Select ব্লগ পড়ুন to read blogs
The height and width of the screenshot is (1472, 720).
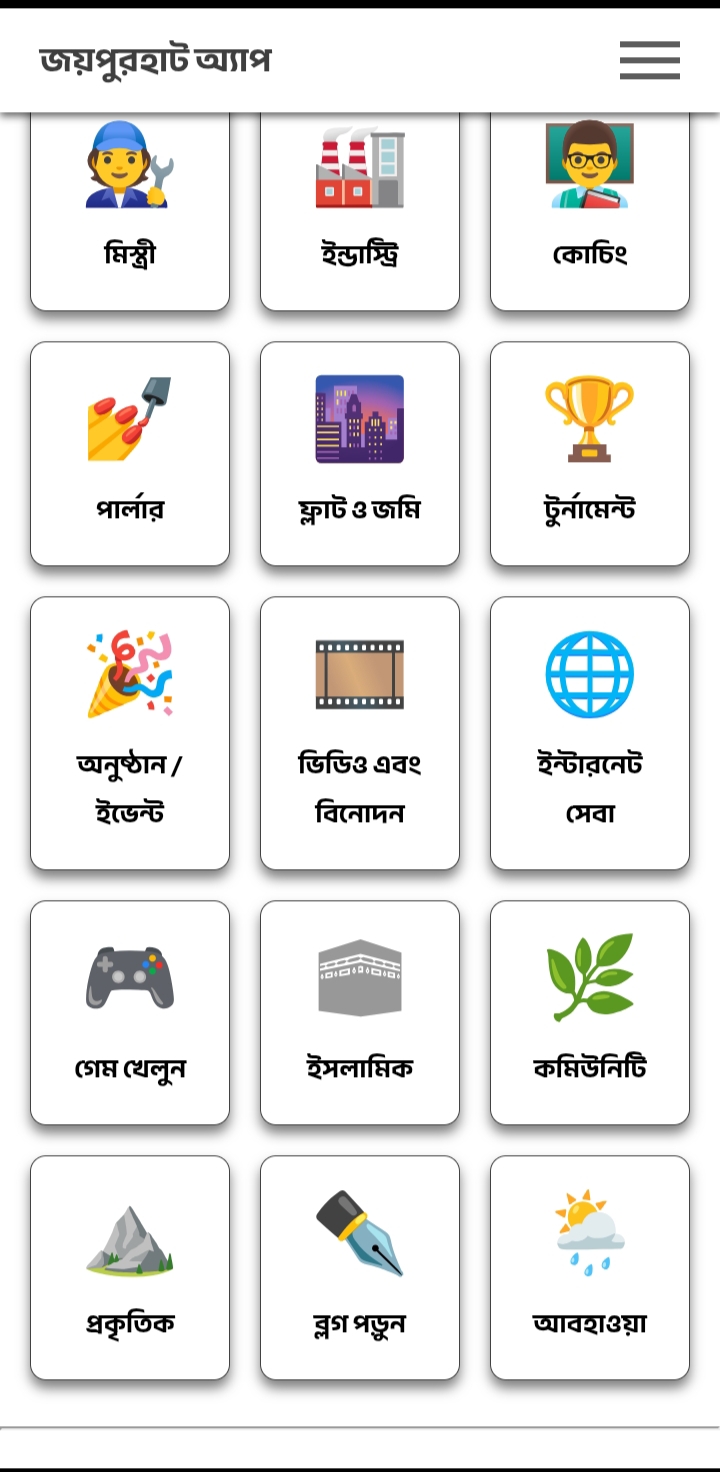tap(360, 1268)
